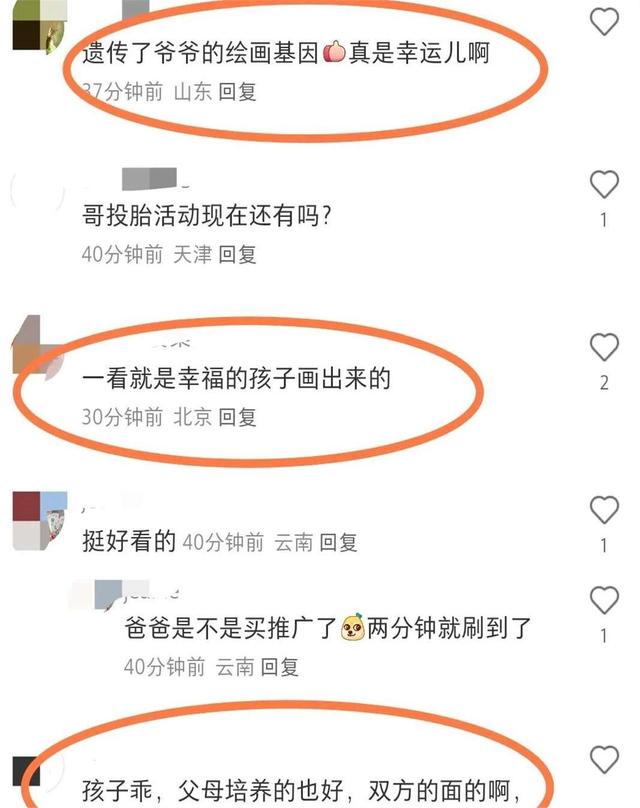
Task: Like the comment 哥投胎活动现在还有吗
Action: (604, 184)
